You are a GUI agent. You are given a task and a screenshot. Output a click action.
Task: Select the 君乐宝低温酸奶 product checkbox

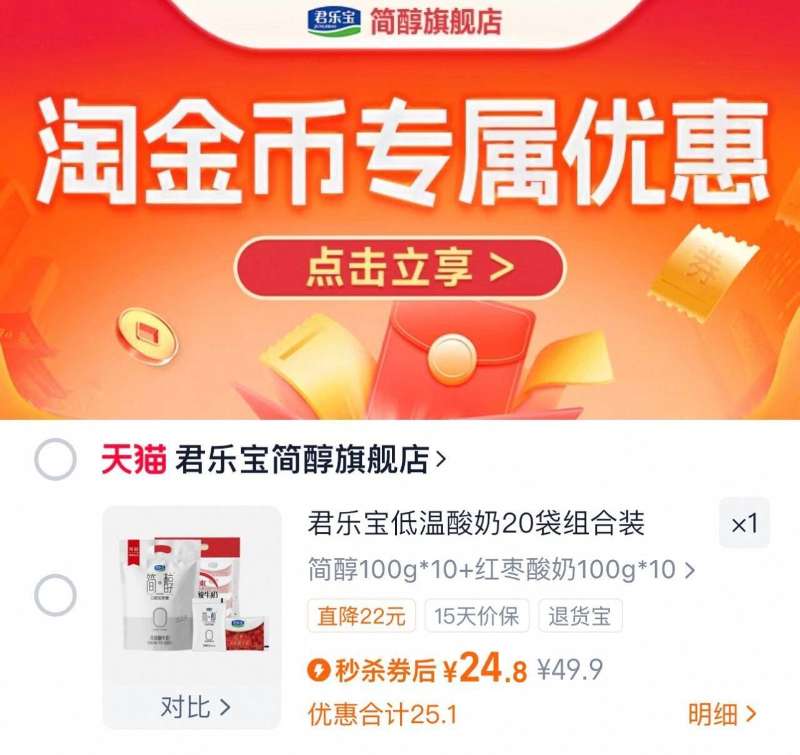coord(55,596)
